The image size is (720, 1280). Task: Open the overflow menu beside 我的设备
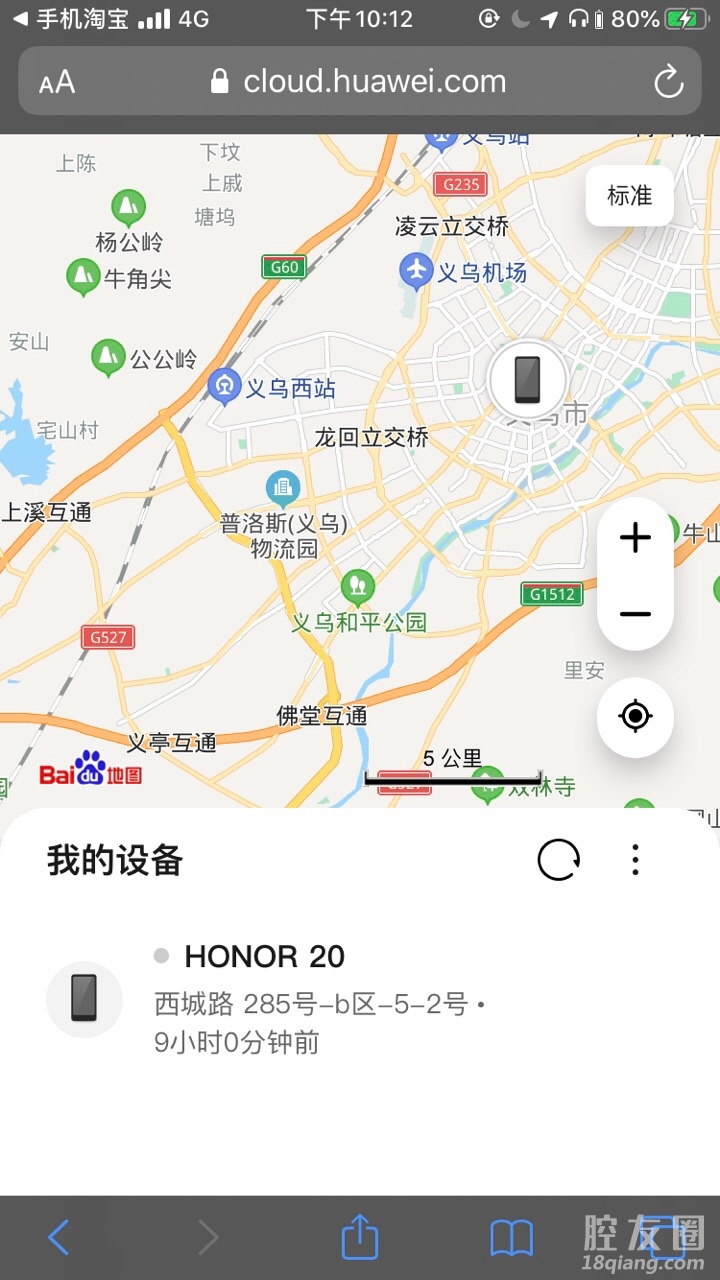coord(635,860)
